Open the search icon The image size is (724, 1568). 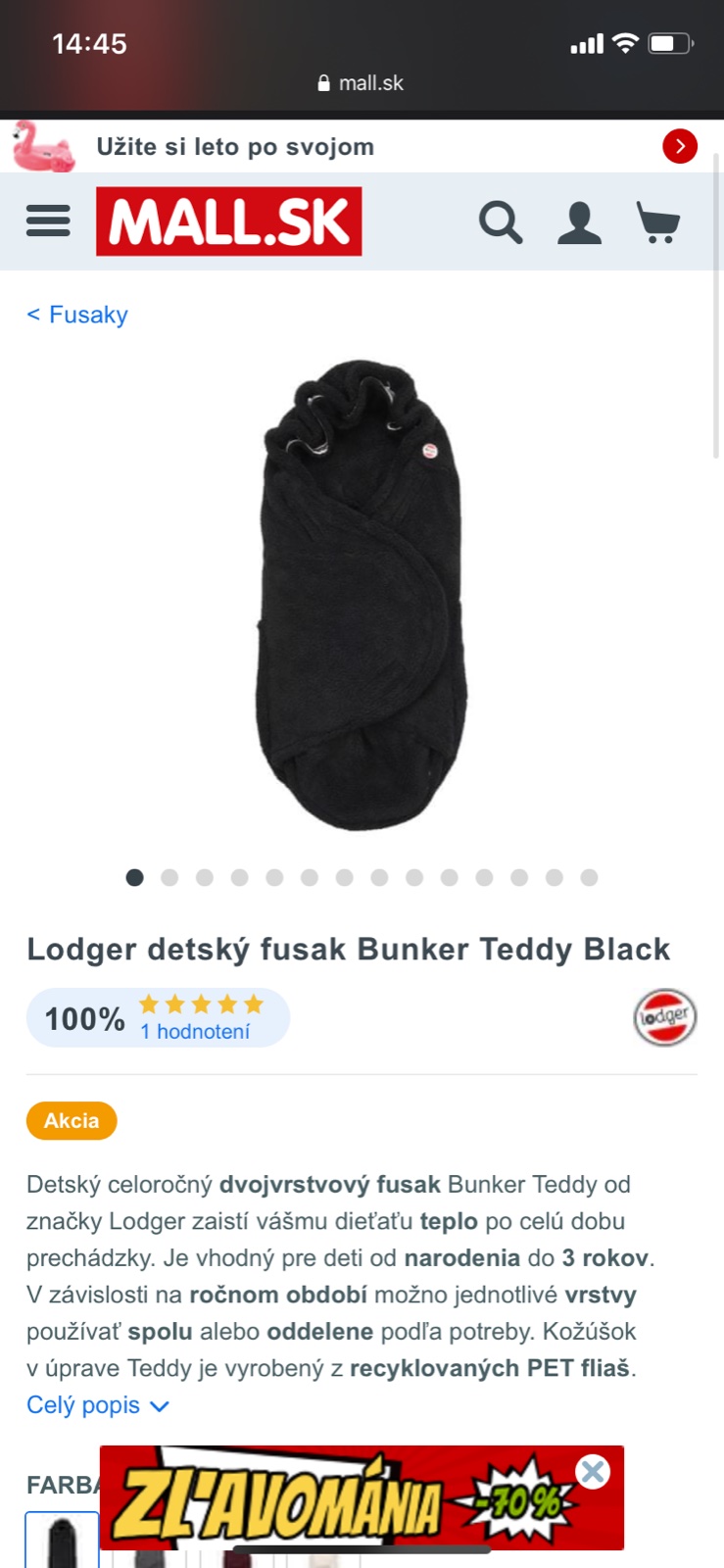pos(500,221)
